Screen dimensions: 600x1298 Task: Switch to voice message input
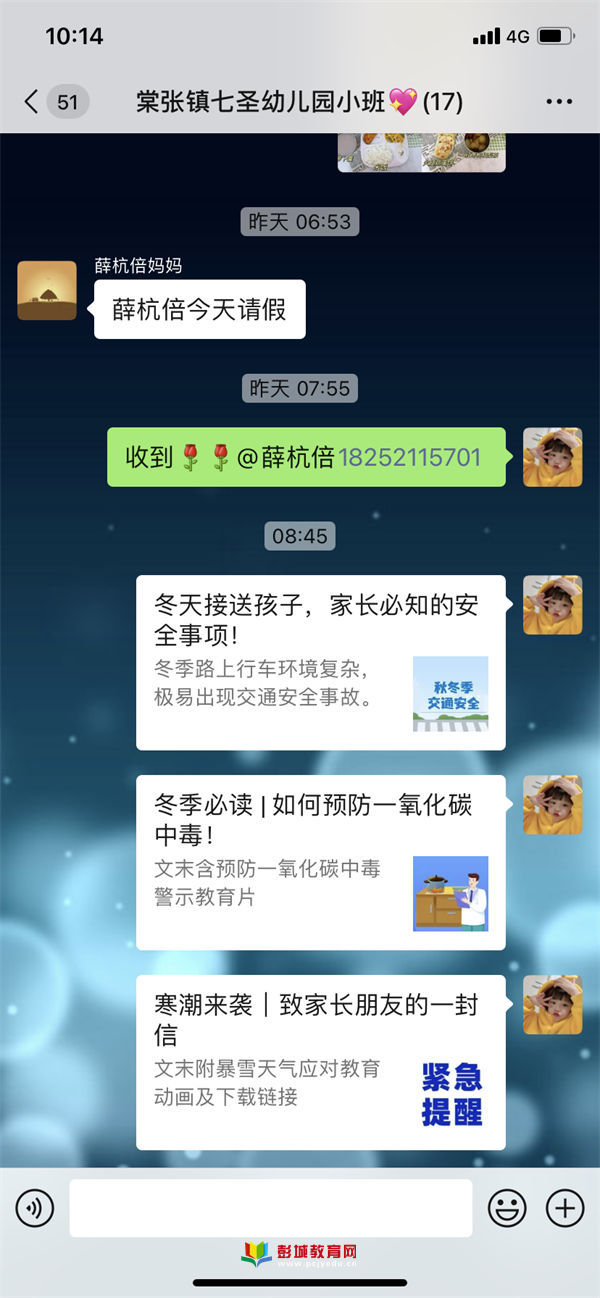tap(35, 1208)
